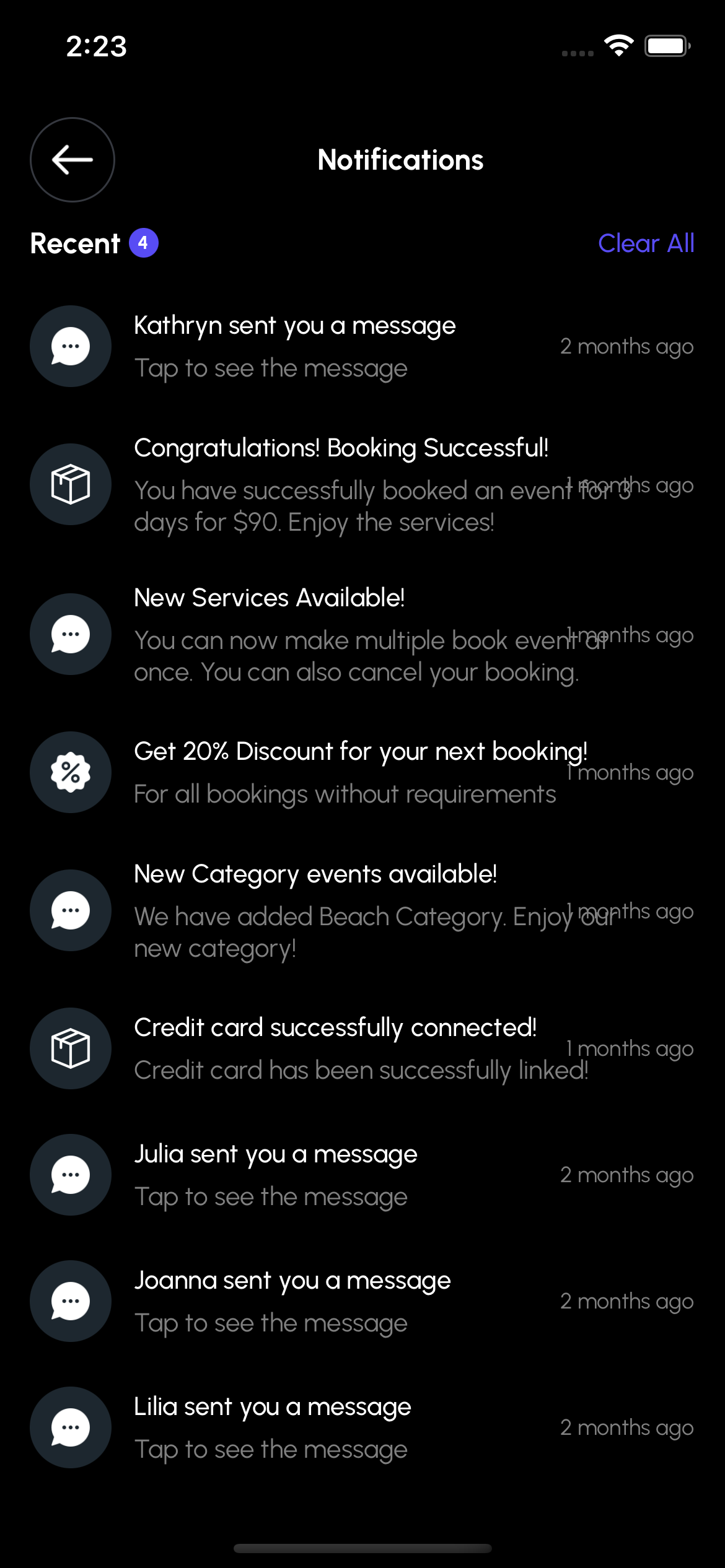
Task: Tap Joanna's chat bubble icon
Action: [x=70, y=1302]
